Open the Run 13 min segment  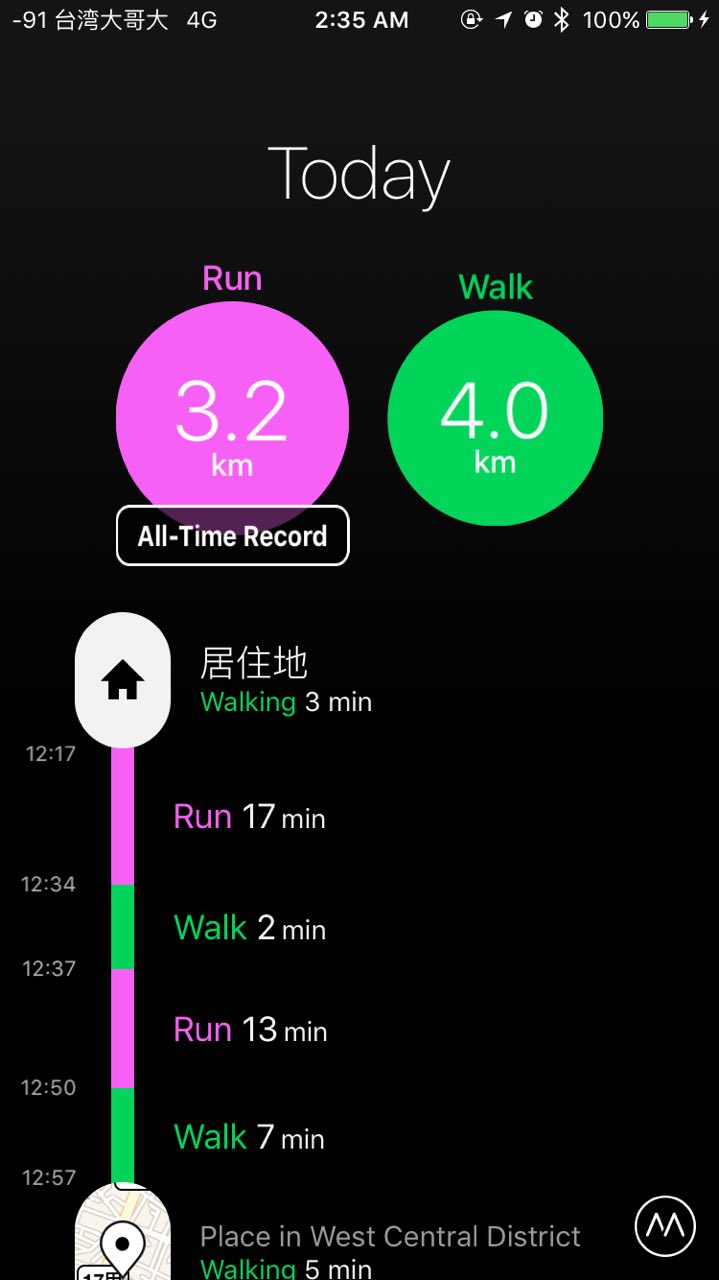pyautogui.click(x=250, y=1030)
